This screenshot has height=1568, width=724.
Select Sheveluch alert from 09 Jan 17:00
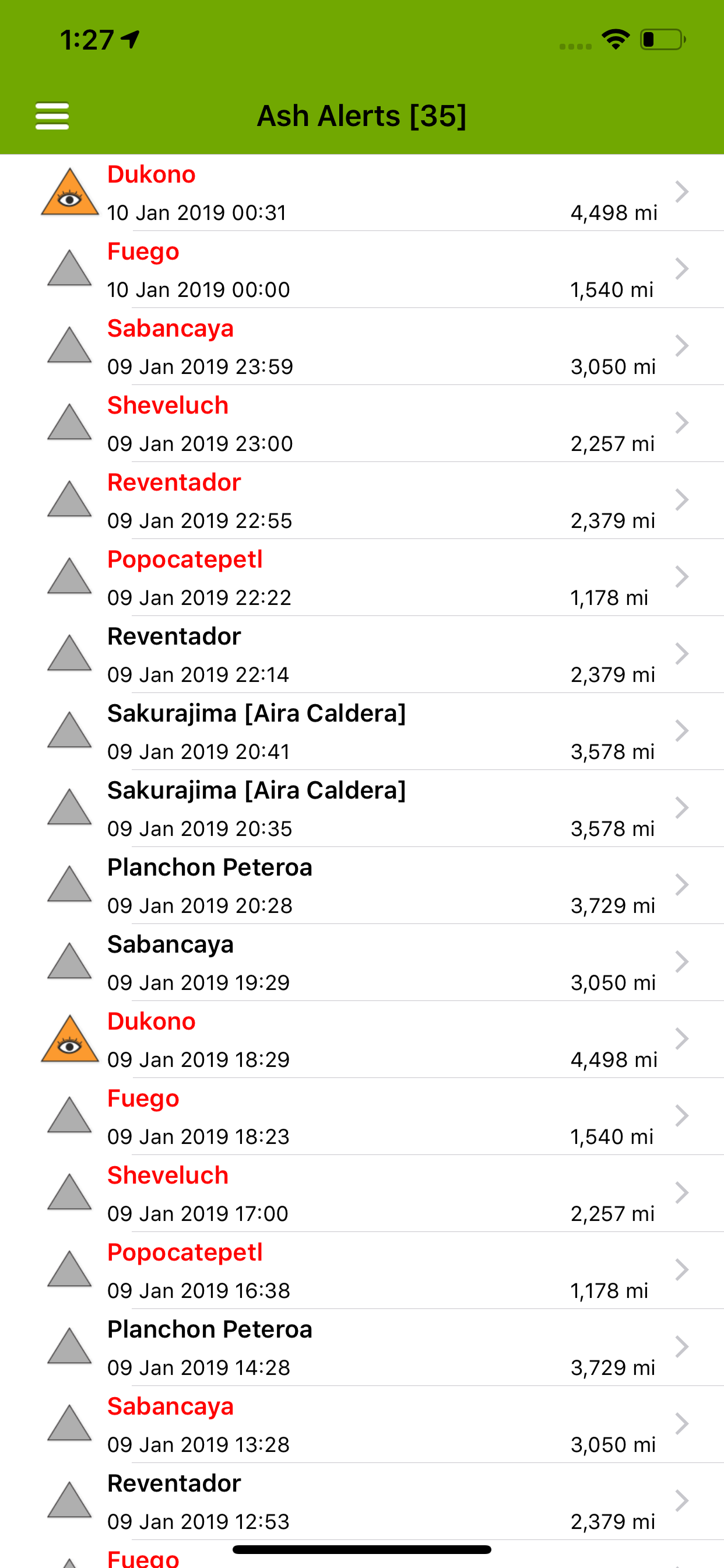362,1193
